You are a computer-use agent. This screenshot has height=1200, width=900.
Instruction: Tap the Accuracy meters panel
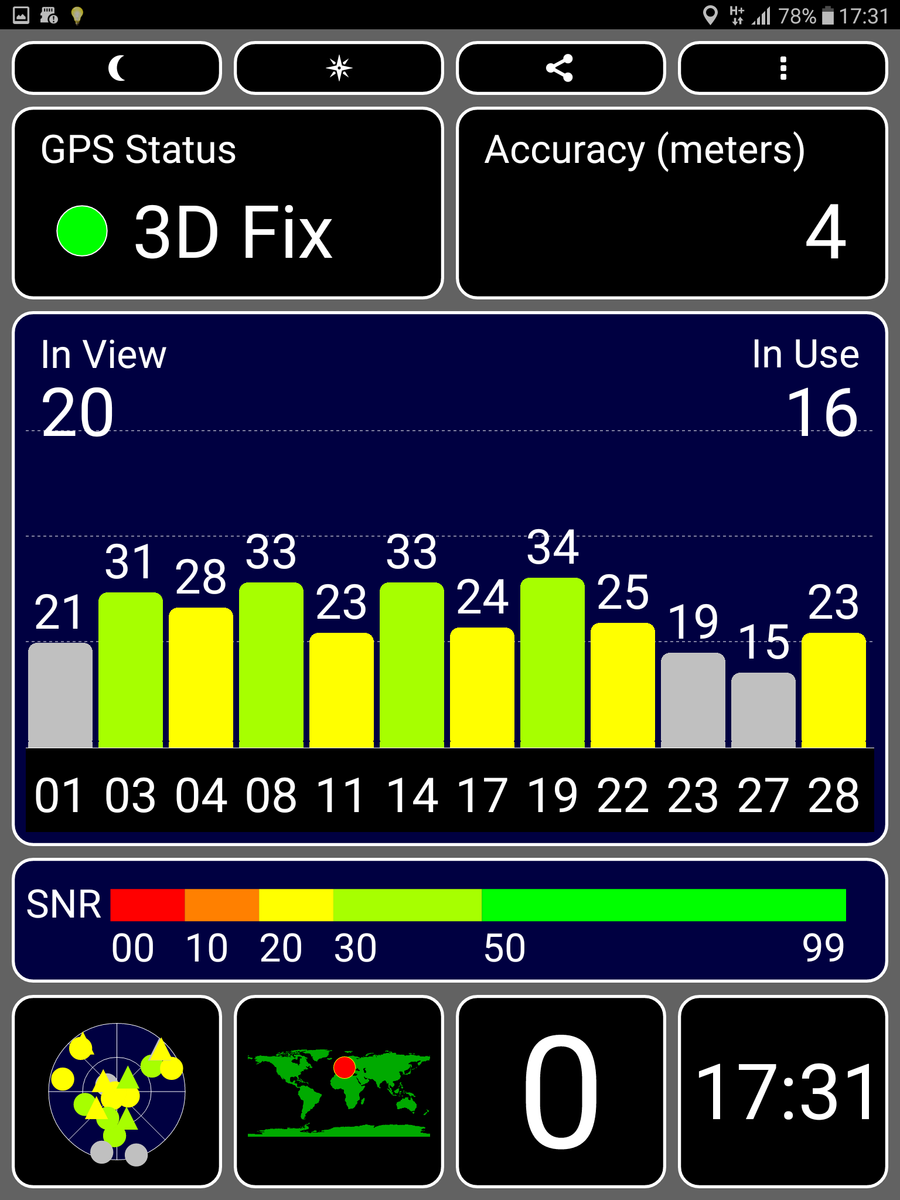point(672,203)
